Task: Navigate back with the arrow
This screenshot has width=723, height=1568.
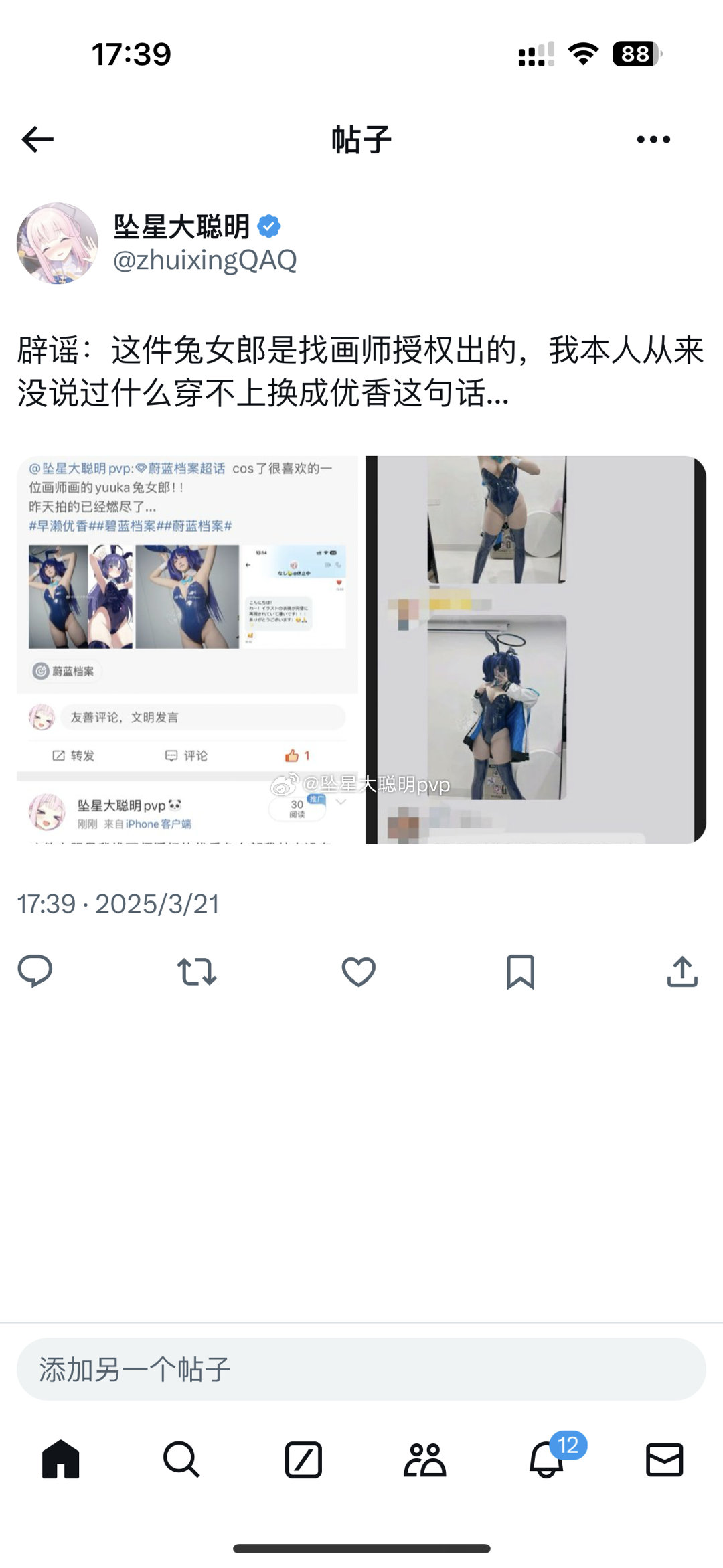Action: pos(38,139)
